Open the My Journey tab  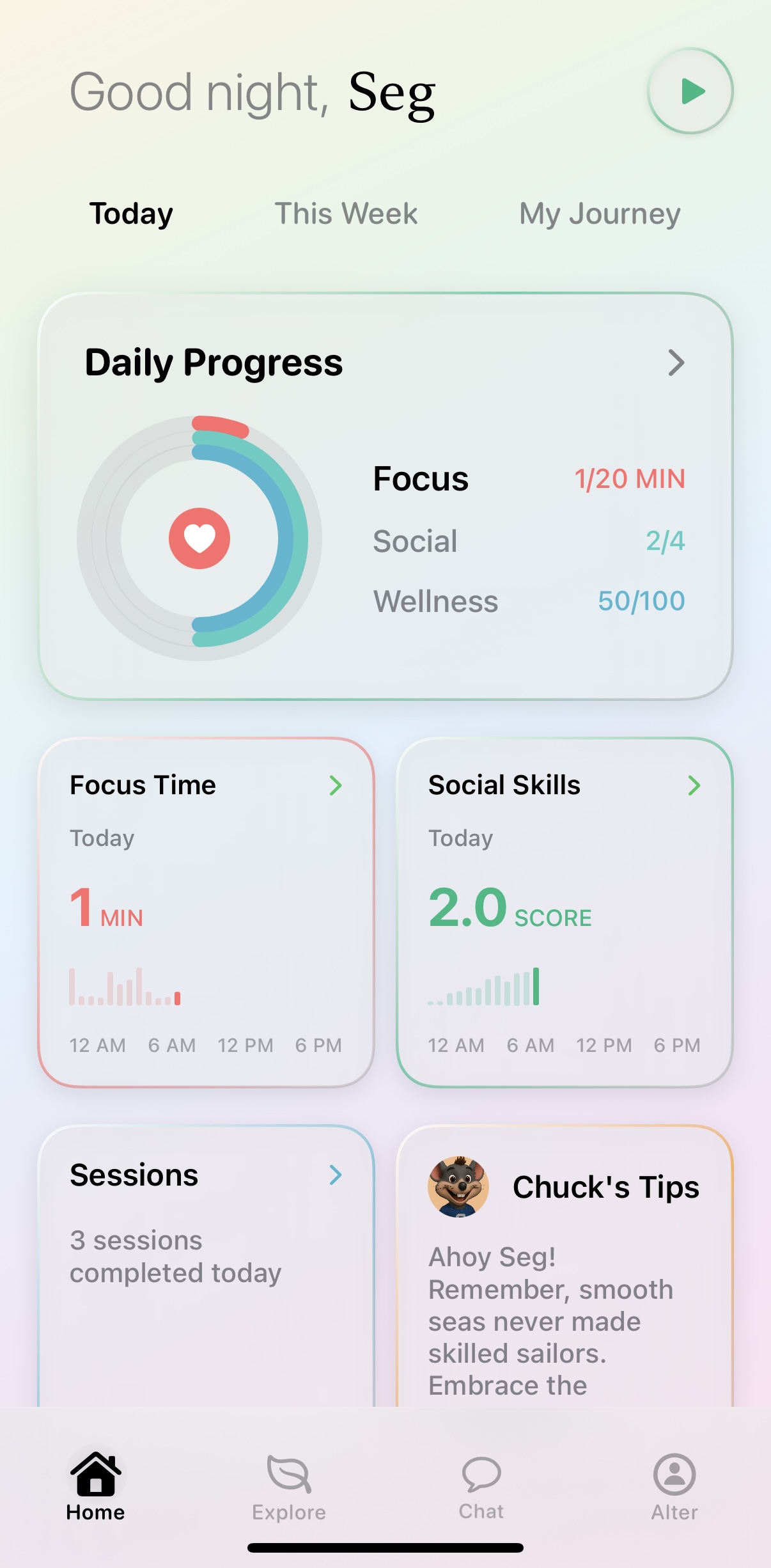(599, 214)
